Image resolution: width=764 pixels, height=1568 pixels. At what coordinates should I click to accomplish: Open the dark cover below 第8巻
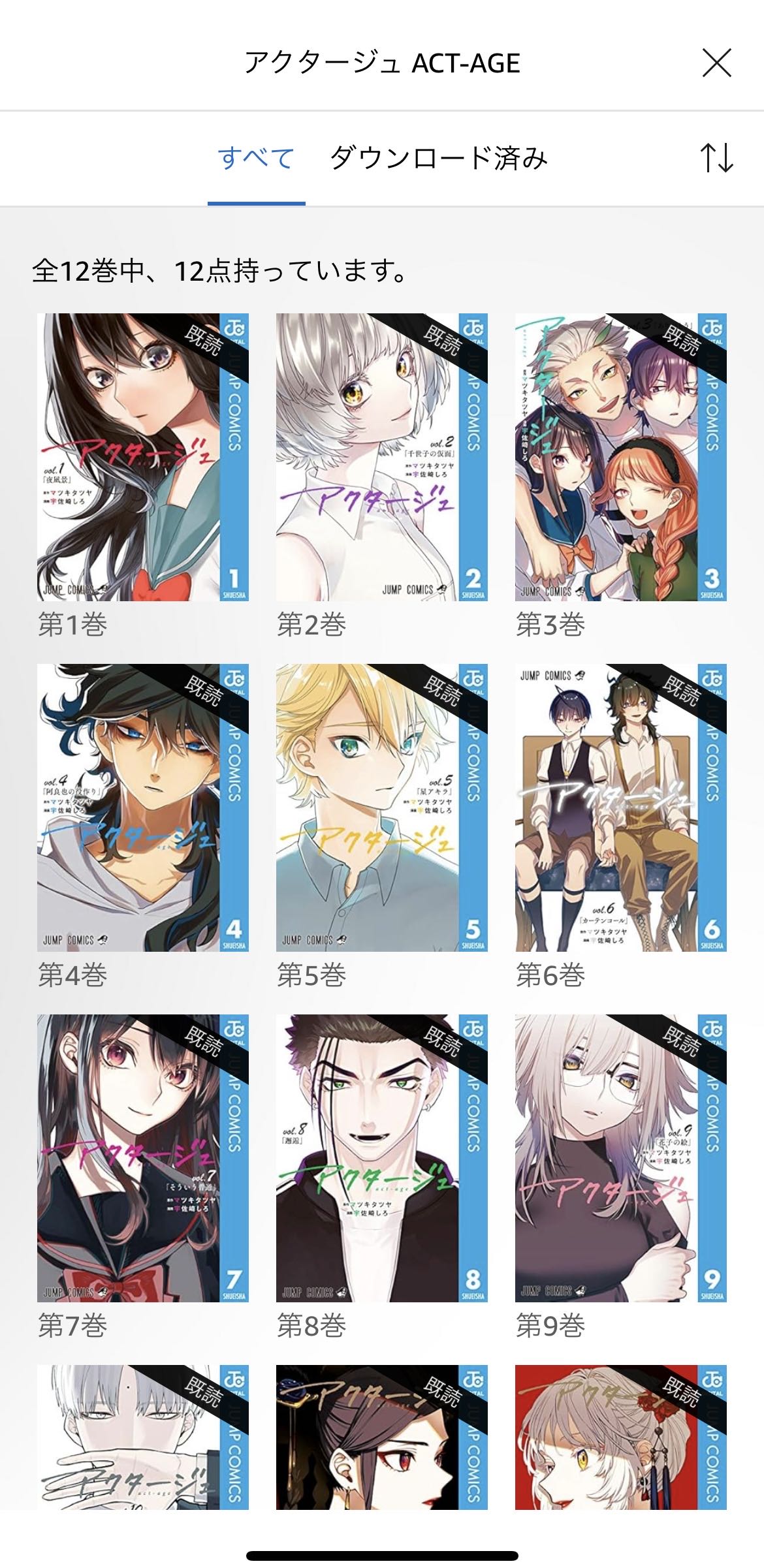(x=381, y=1437)
